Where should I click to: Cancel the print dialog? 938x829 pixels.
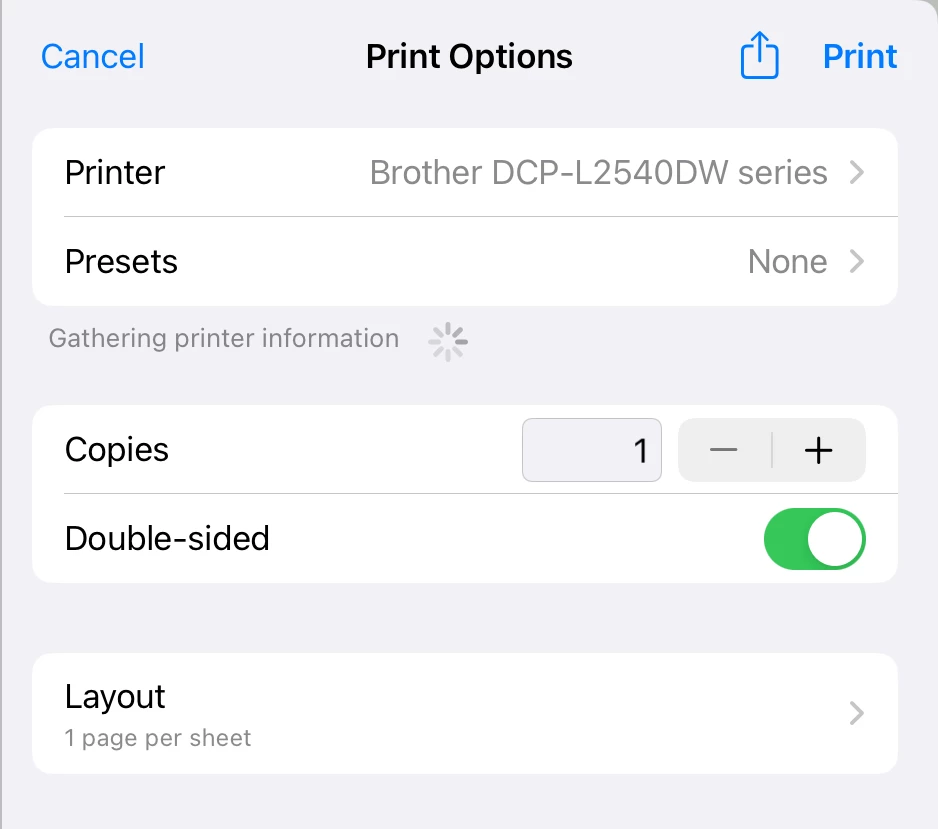click(92, 56)
